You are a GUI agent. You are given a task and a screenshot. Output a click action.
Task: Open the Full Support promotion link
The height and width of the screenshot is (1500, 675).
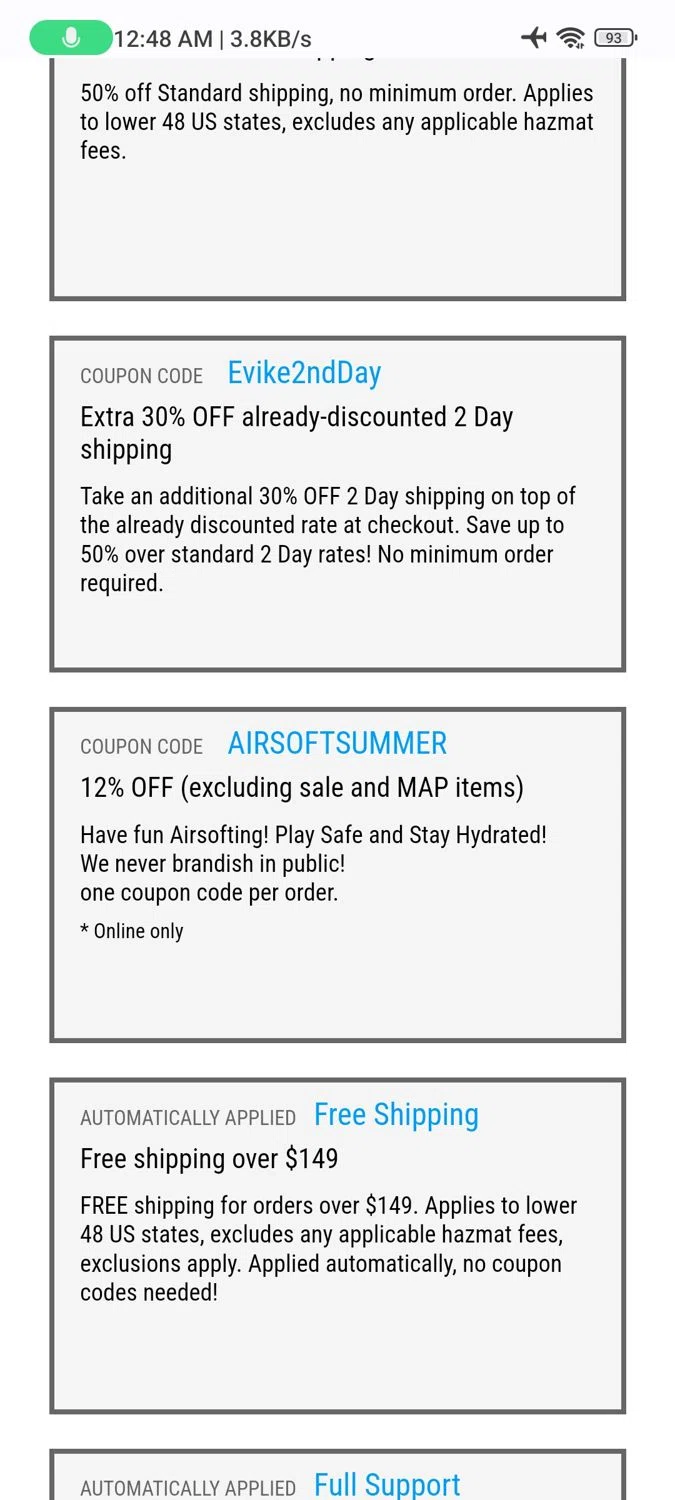point(387,1484)
